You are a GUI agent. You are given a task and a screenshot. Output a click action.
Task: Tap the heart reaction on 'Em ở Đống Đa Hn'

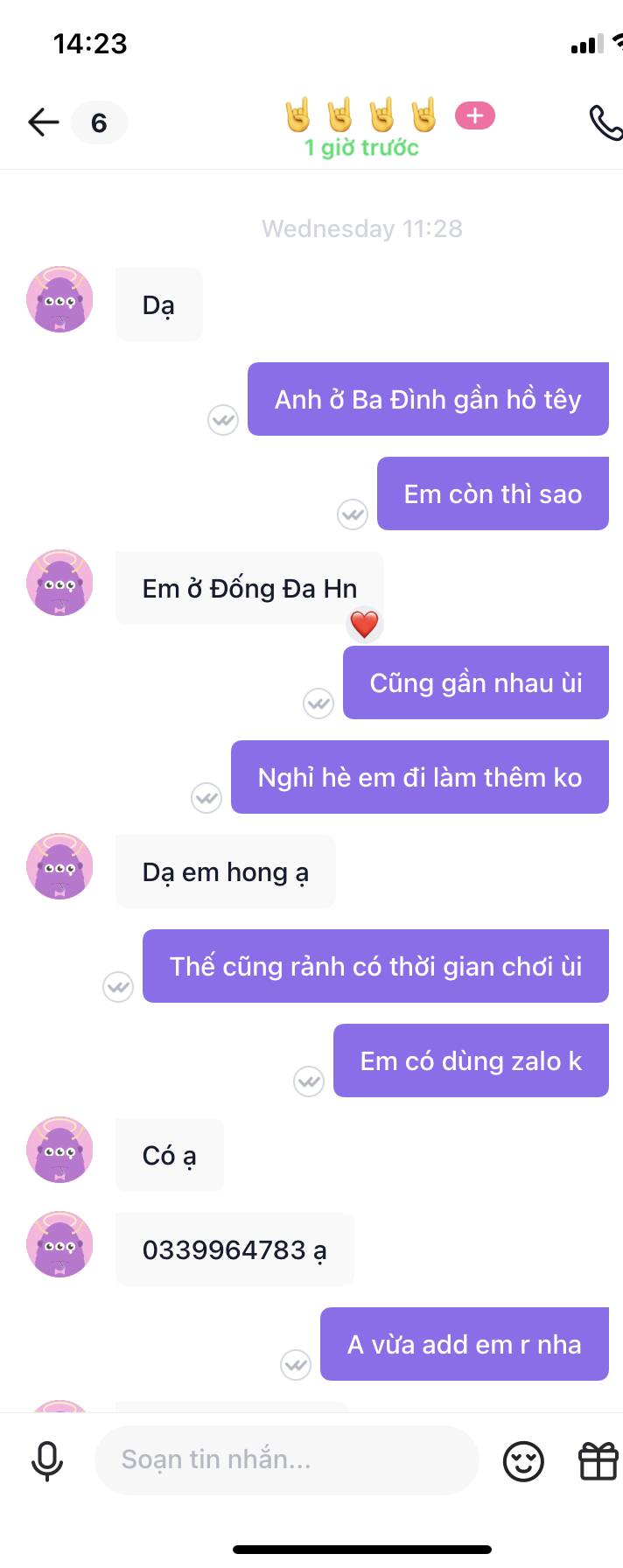(x=364, y=625)
